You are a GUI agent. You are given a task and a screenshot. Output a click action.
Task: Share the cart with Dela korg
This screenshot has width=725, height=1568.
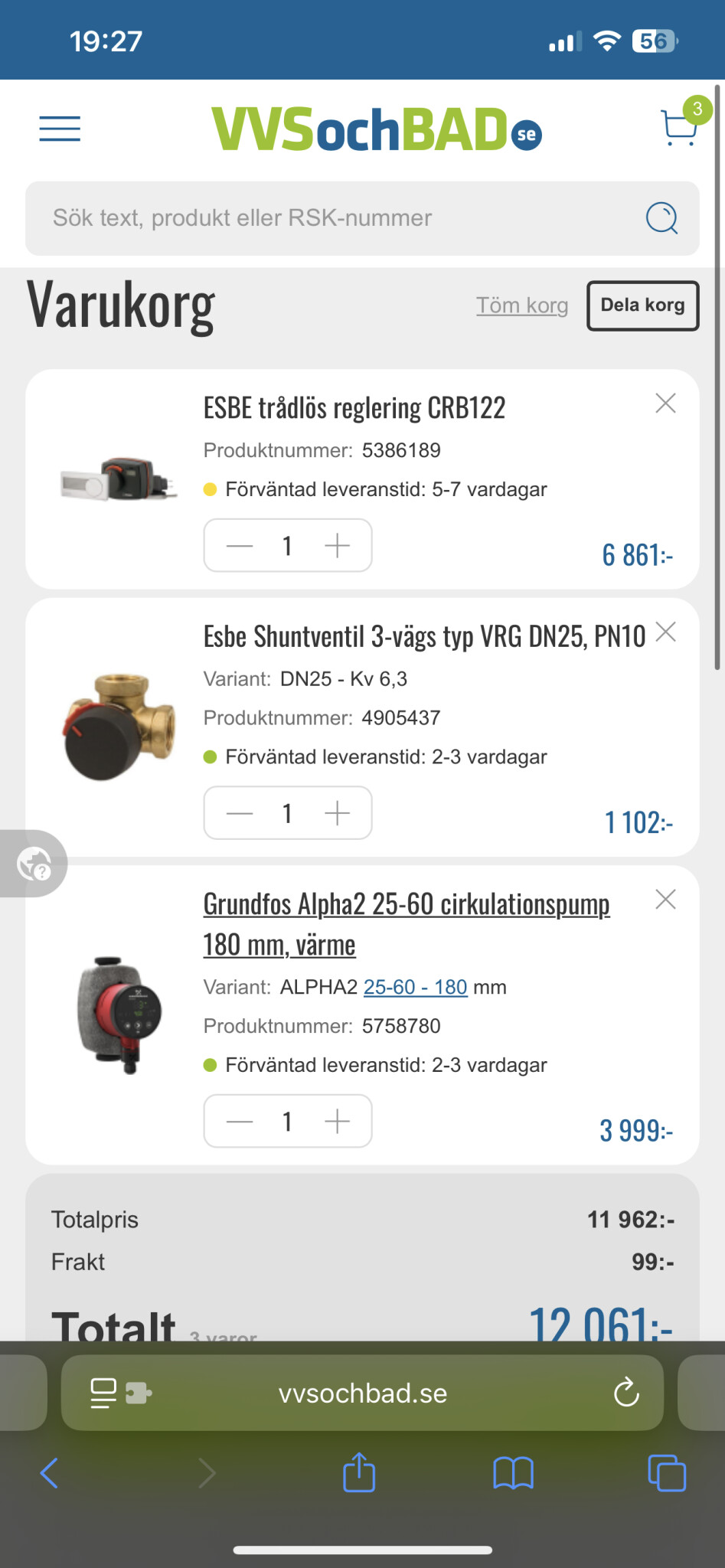[x=642, y=305]
